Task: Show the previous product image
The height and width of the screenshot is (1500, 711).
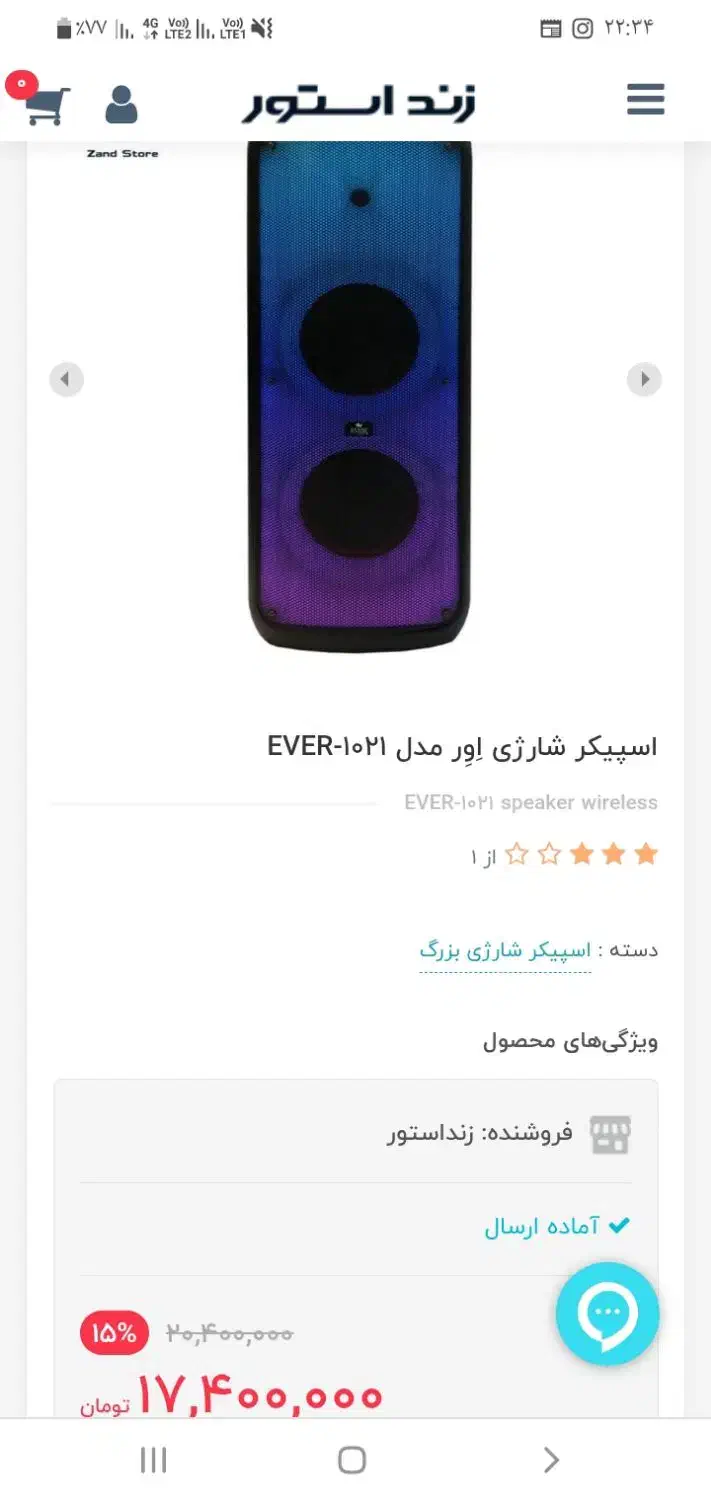Action: coord(67,380)
